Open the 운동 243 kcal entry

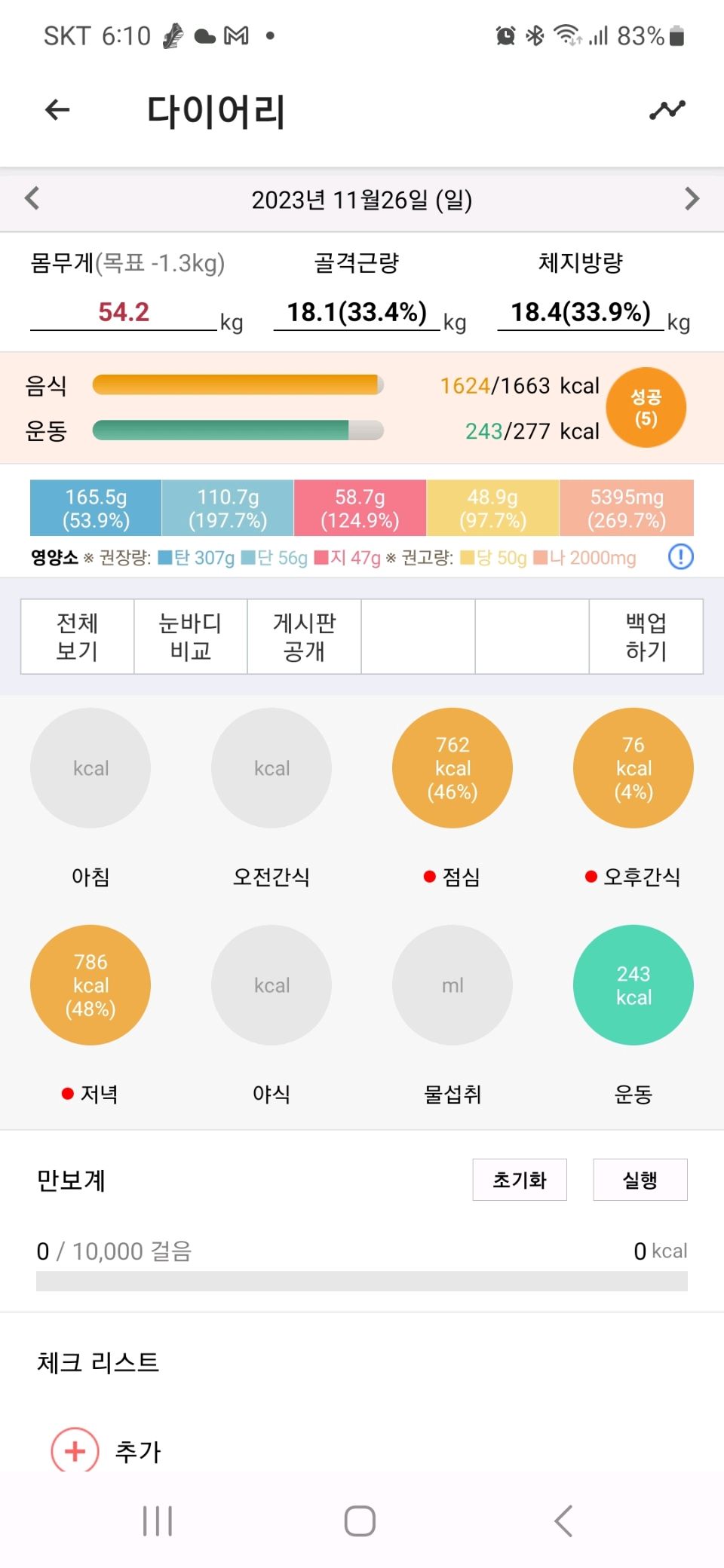pyautogui.click(x=633, y=985)
